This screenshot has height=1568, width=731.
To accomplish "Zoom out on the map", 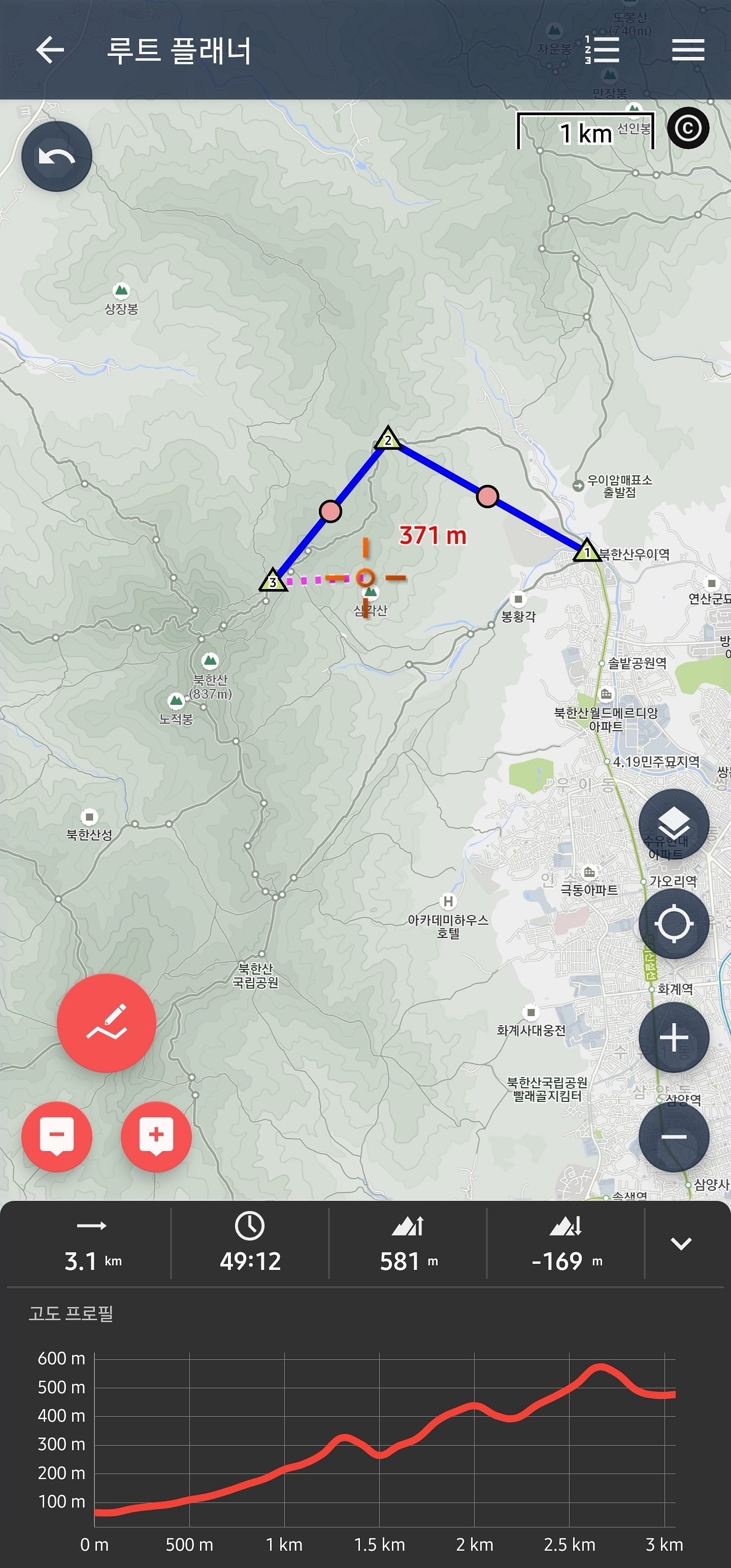I will (x=674, y=1136).
